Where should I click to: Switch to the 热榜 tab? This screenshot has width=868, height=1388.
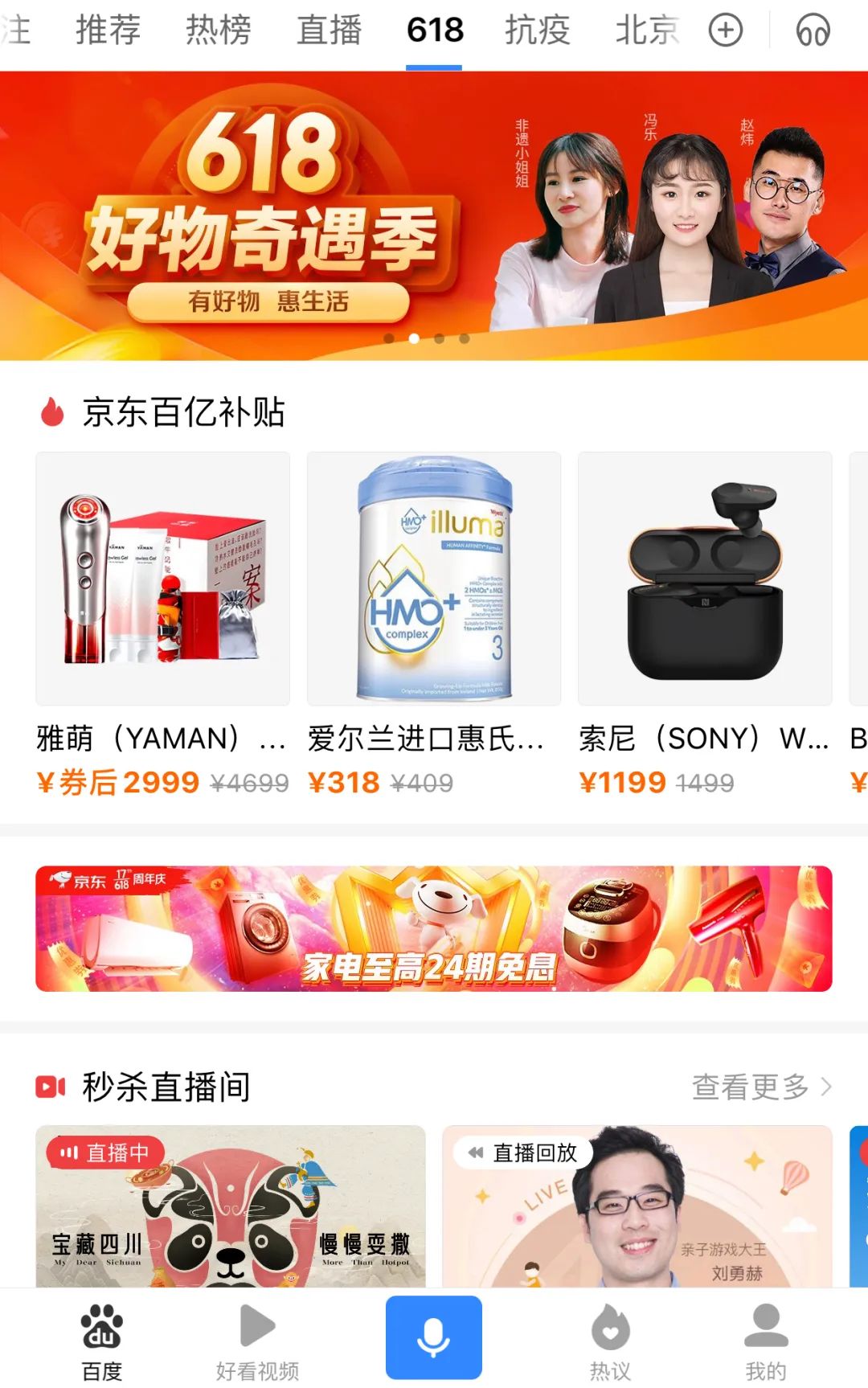coord(218,31)
